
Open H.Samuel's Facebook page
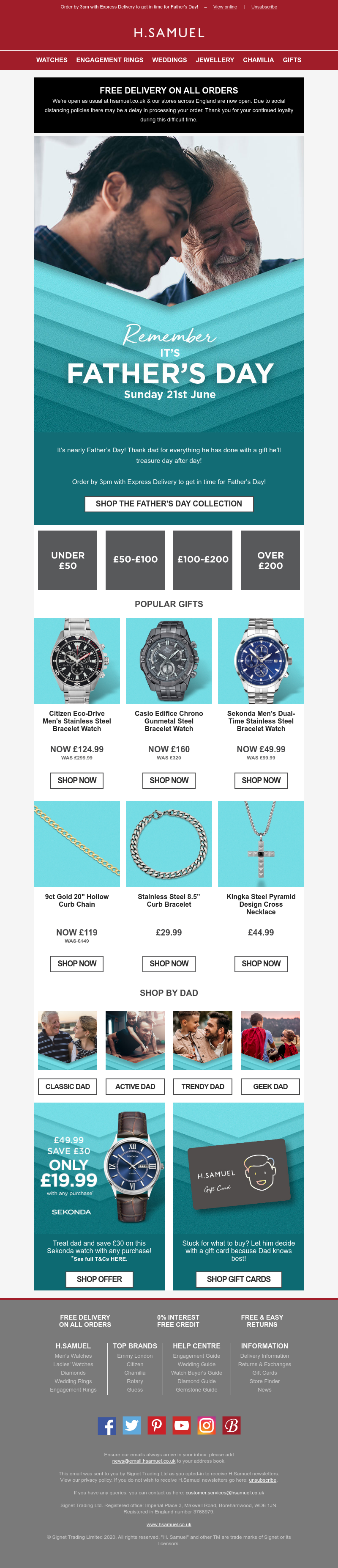pyautogui.click(x=107, y=1425)
